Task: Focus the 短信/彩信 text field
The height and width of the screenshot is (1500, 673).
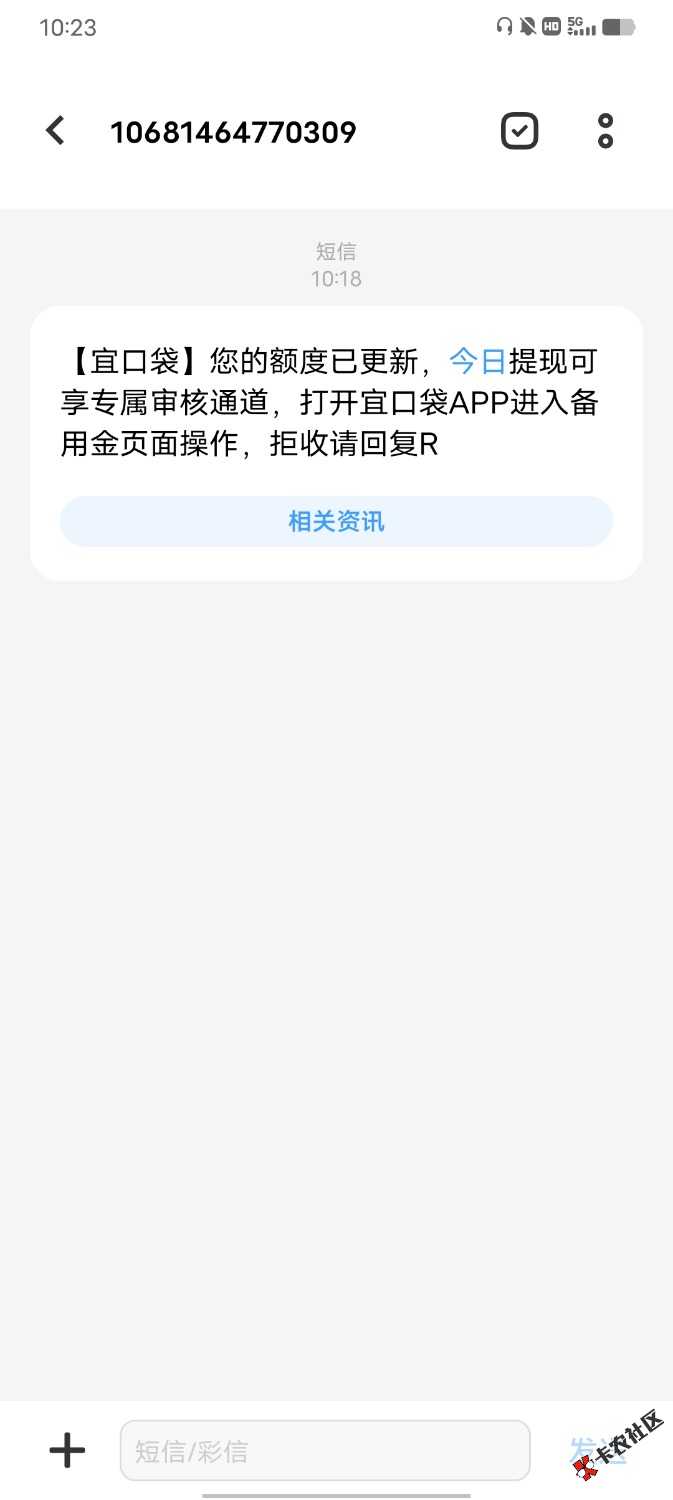Action: [x=324, y=1450]
